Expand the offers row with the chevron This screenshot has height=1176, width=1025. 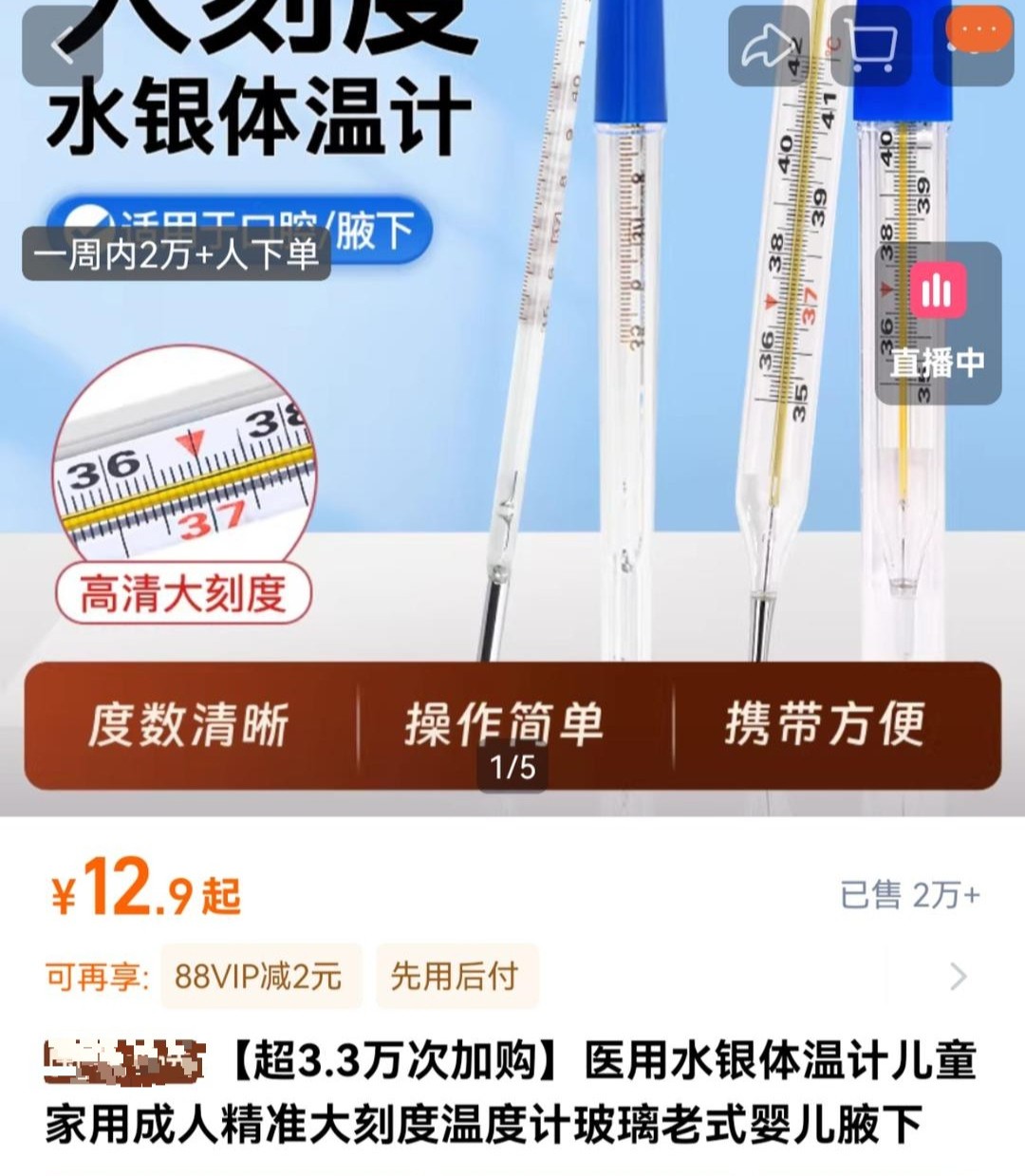(959, 976)
